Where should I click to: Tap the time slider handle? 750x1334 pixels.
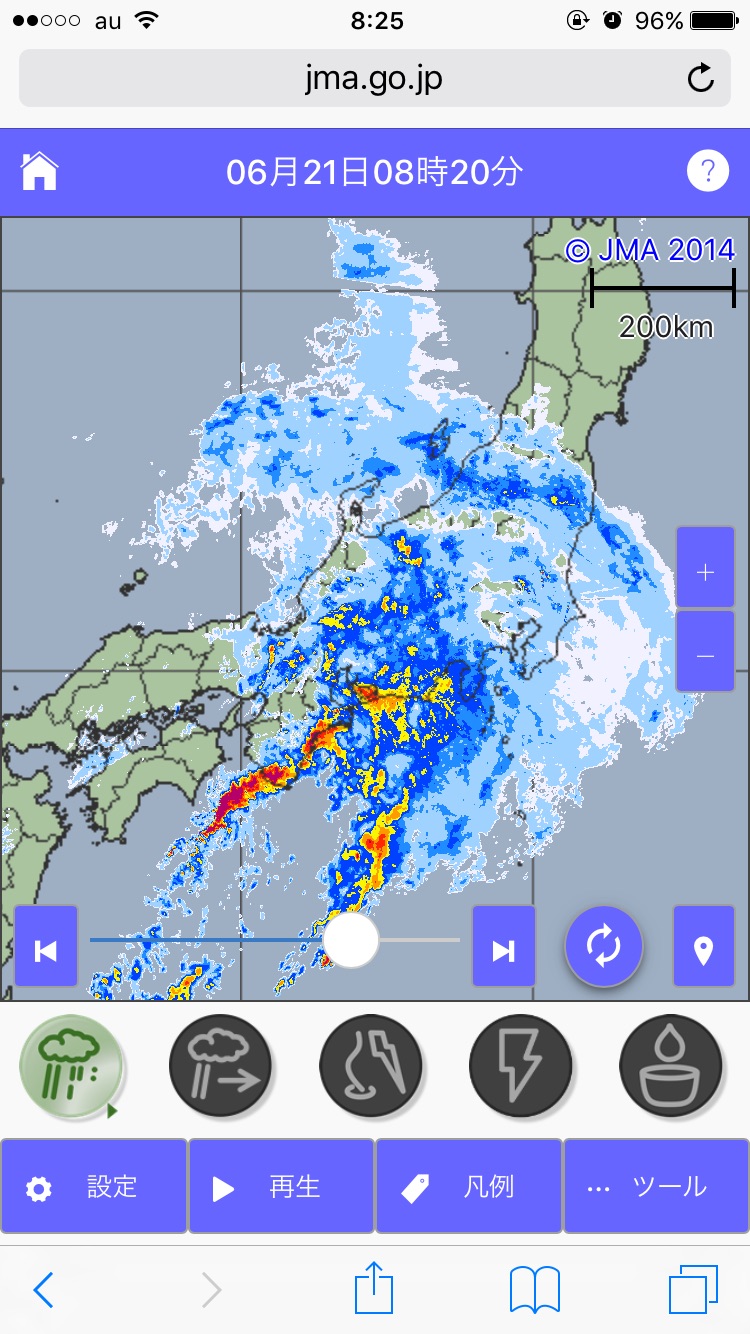(350, 940)
